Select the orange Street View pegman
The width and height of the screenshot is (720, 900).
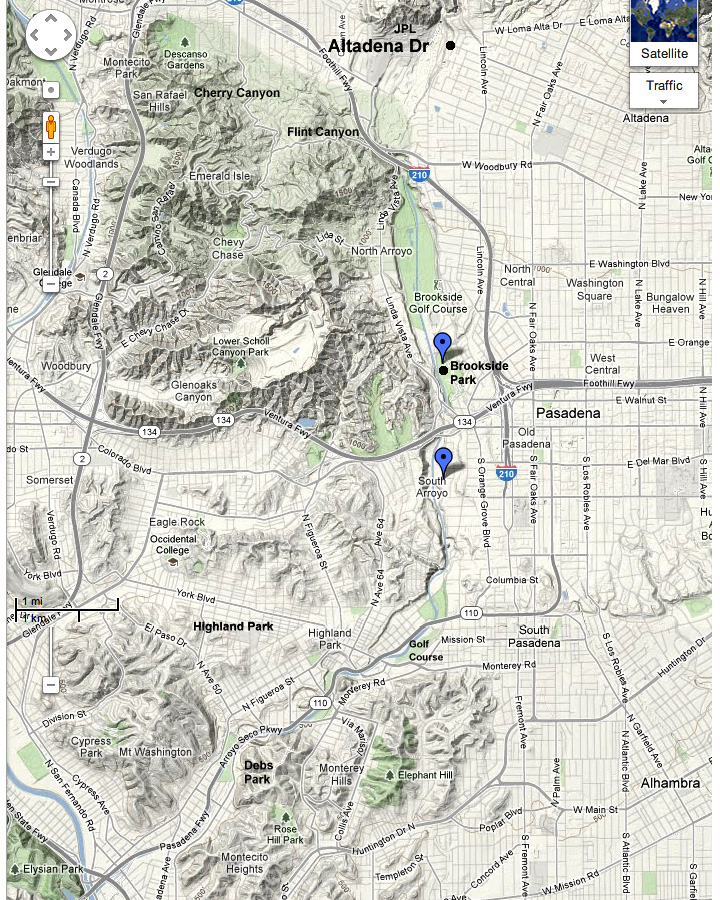click(x=50, y=125)
